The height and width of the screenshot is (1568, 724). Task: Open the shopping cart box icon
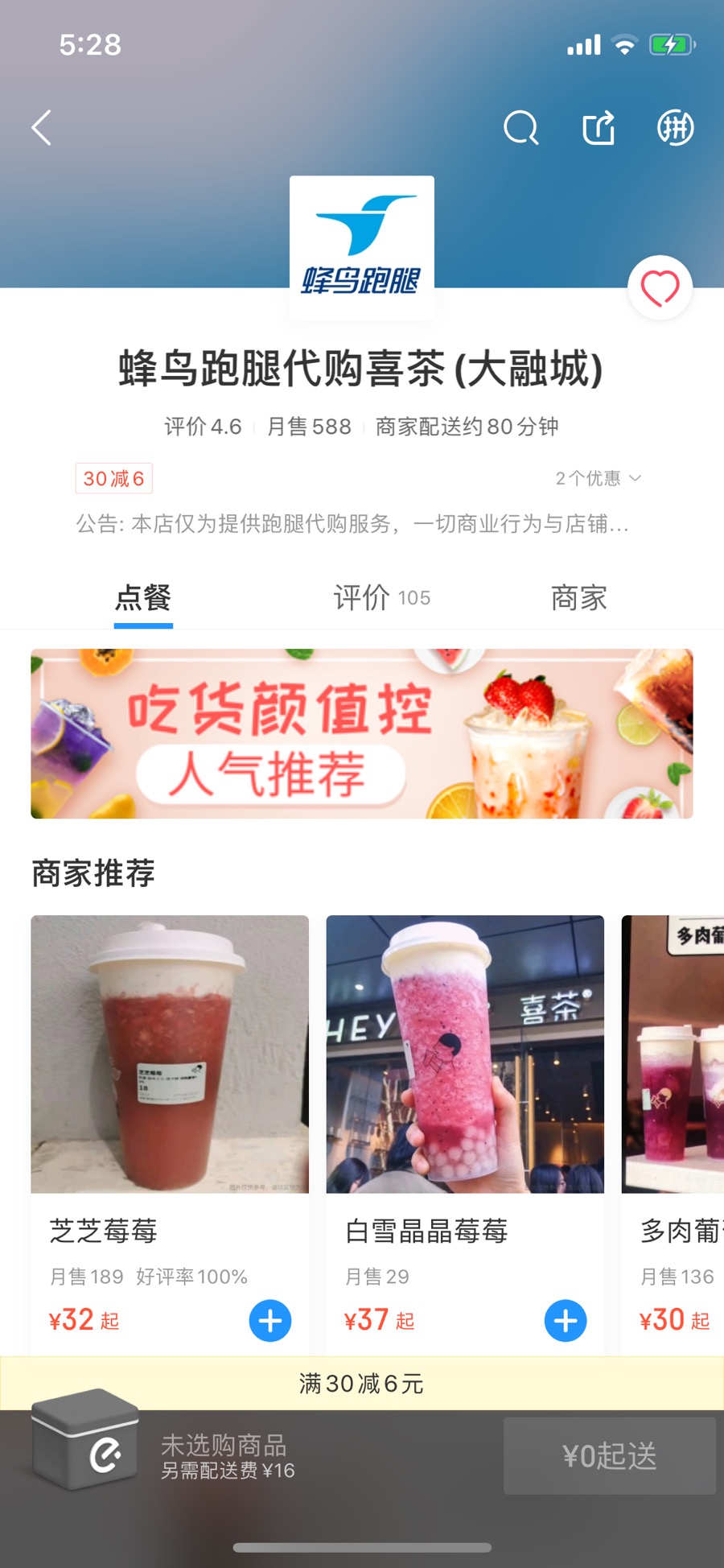coord(85,1439)
